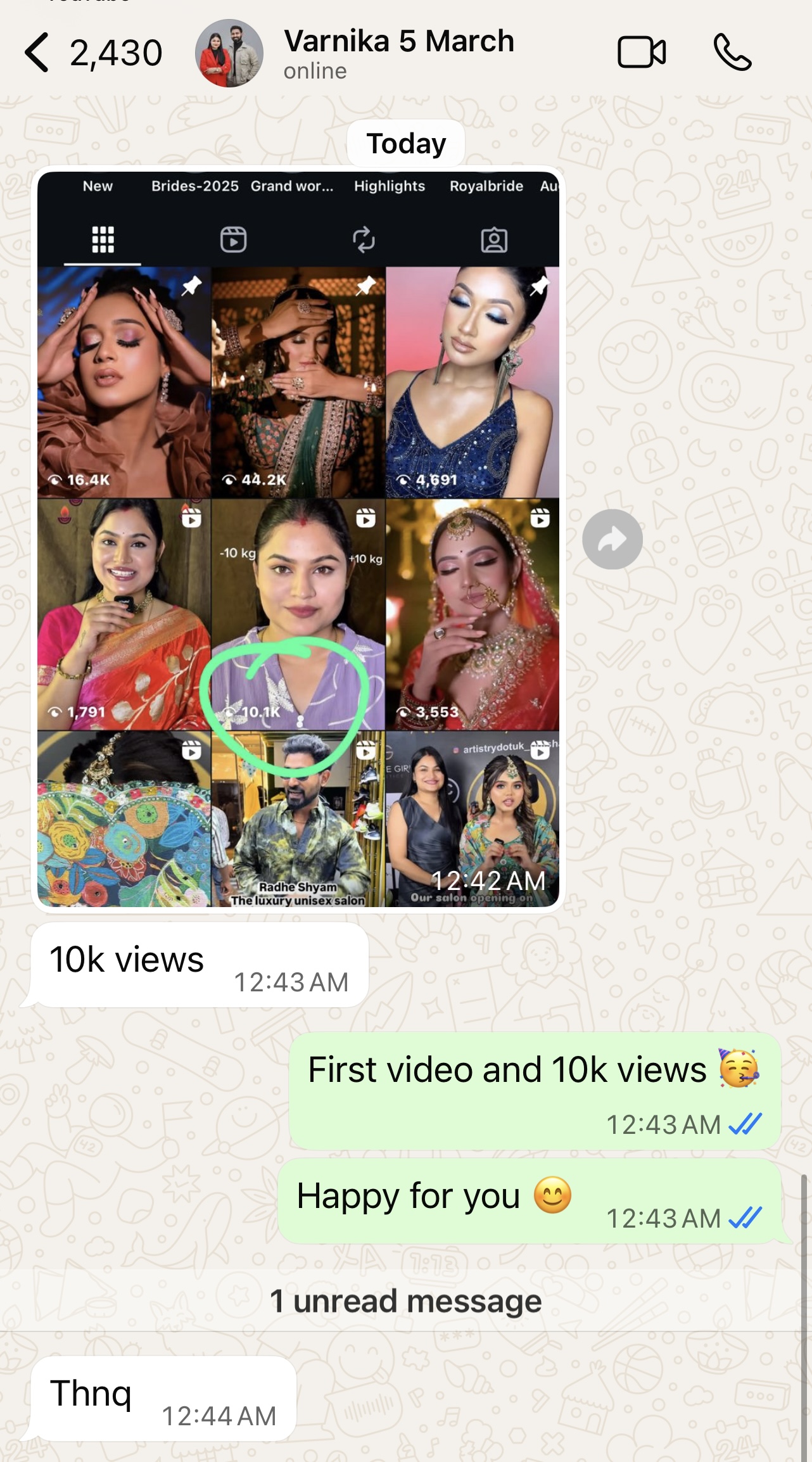Go back to the chats list
Image resolution: width=812 pixels, height=1462 pixels.
tap(38, 53)
